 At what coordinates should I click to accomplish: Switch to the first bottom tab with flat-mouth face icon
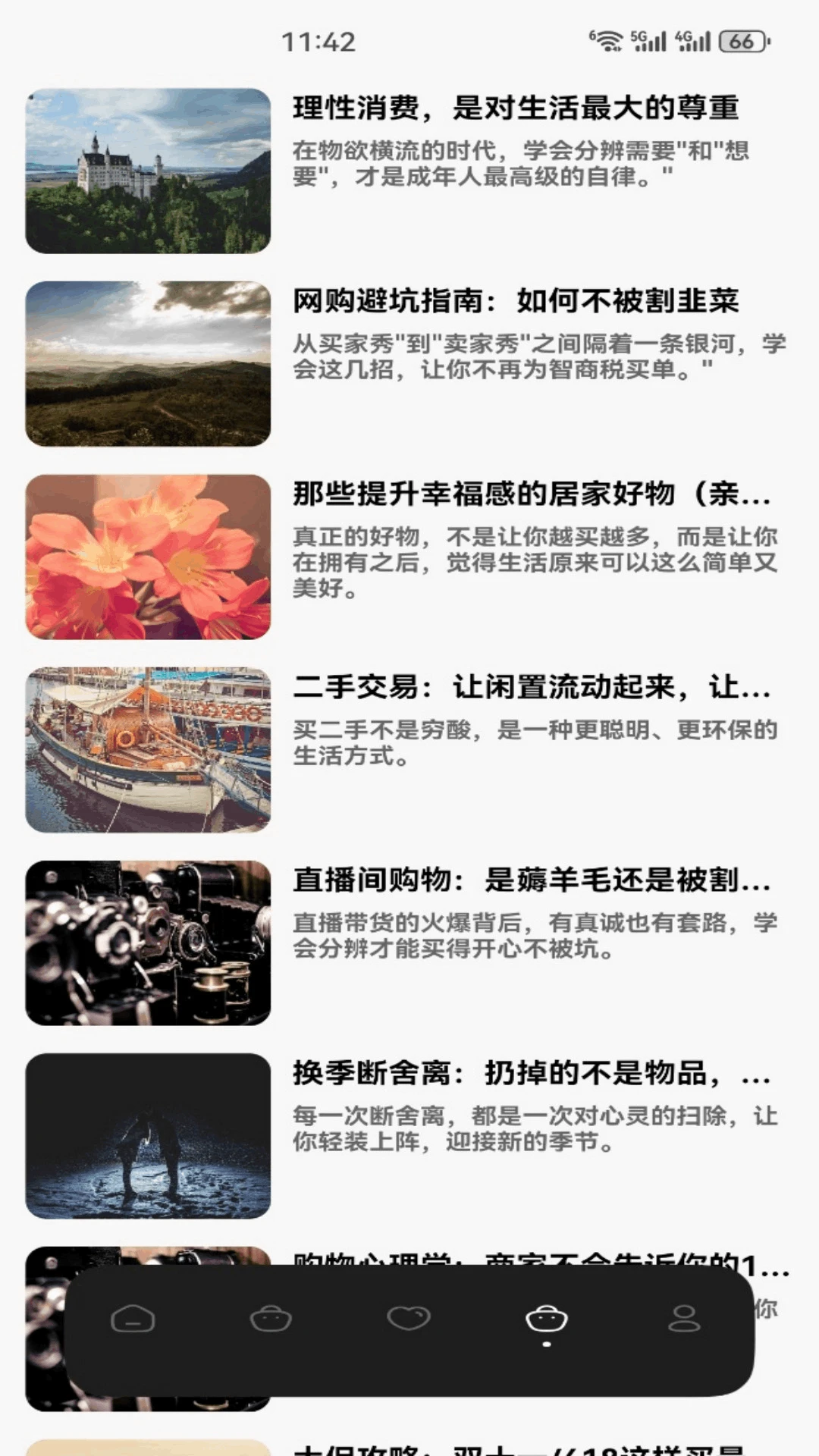click(x=133, y=1319)
